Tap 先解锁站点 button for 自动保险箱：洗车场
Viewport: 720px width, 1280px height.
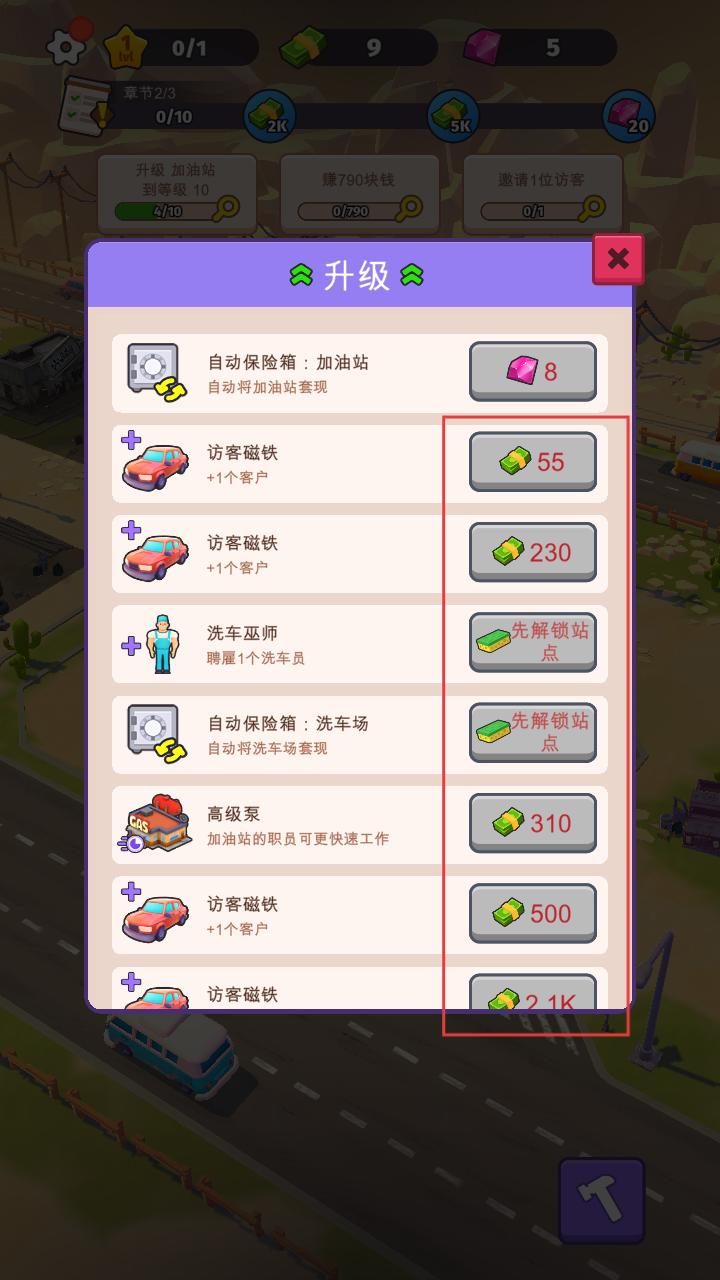[x=532, y=732]
